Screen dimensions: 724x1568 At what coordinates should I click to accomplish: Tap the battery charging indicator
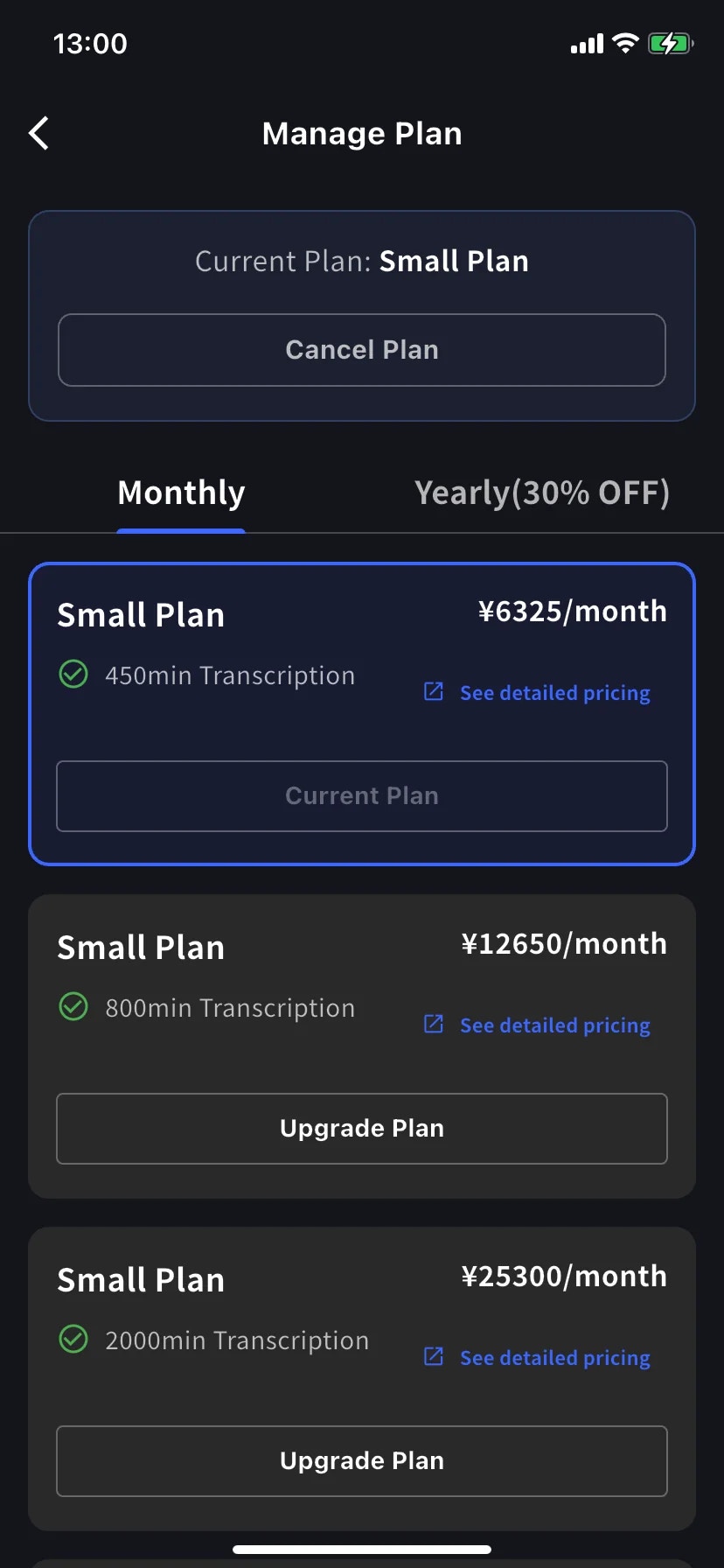click(x=670, y=43)
